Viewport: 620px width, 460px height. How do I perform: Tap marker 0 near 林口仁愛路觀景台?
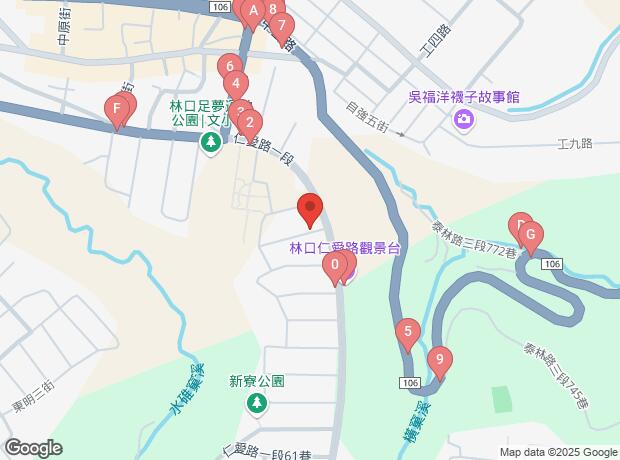coord(334,266)
